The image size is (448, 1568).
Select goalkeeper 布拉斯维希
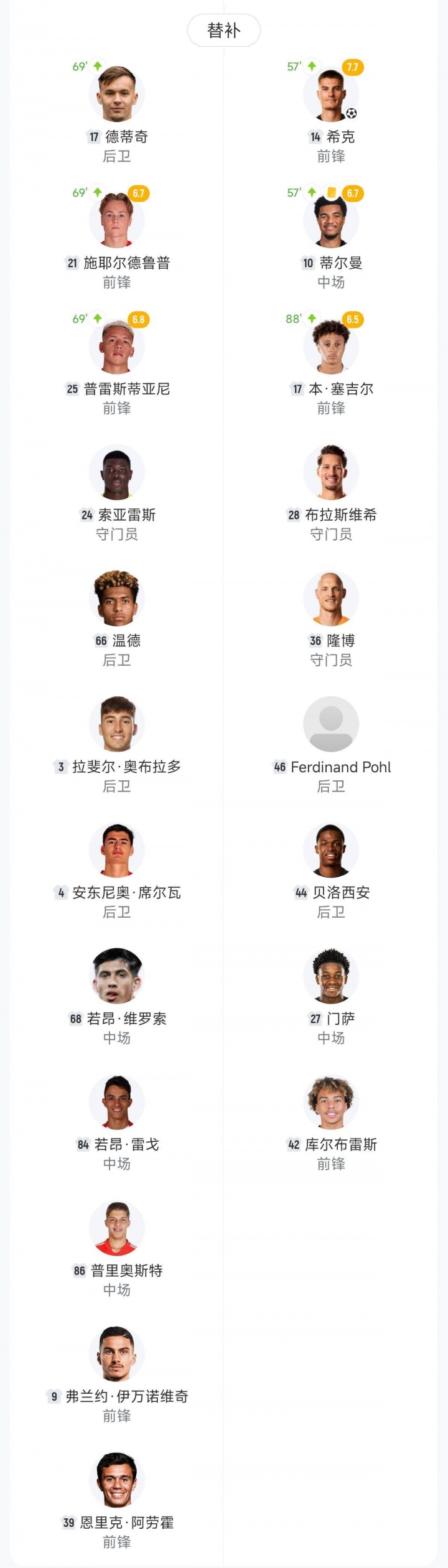331,472
